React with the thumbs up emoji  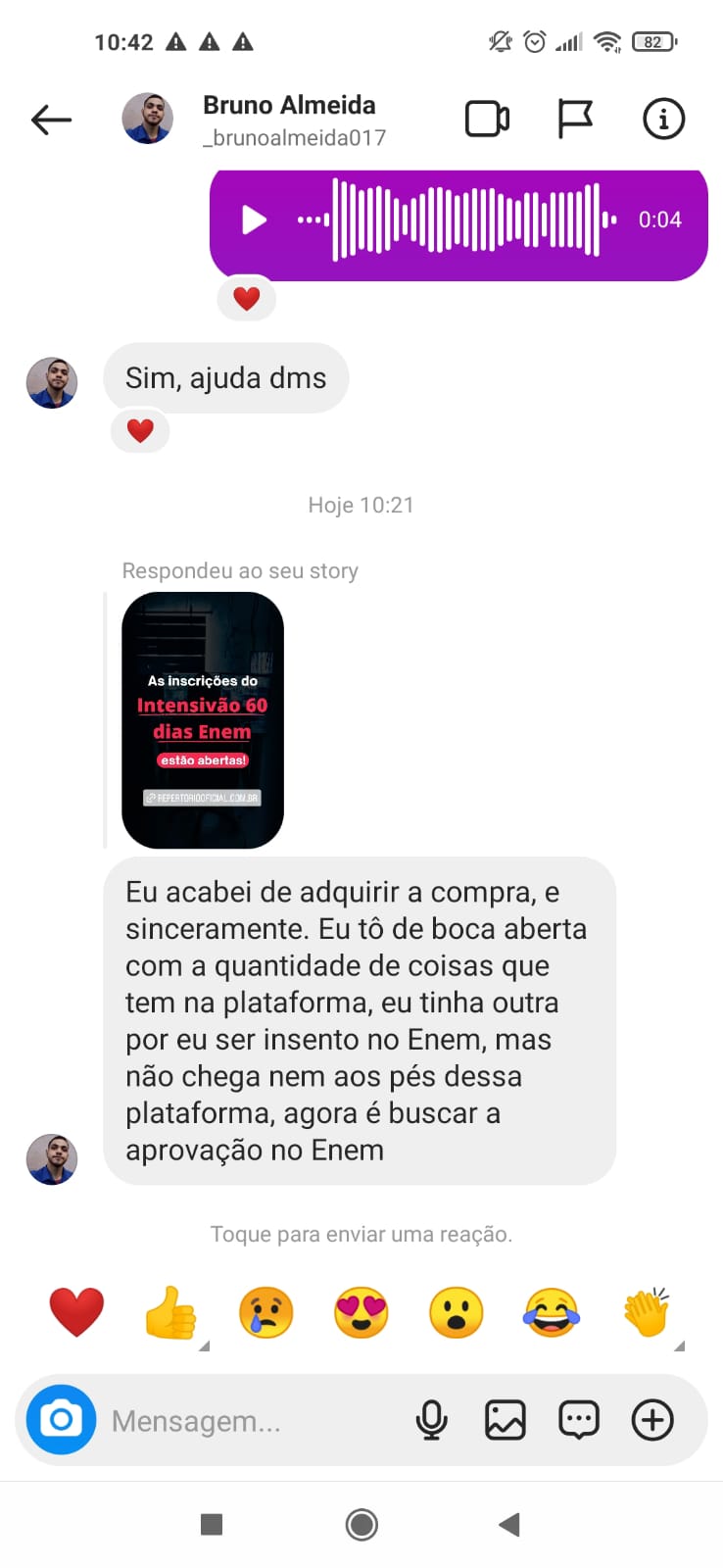pyautogui.click(x=170, y=1311)
